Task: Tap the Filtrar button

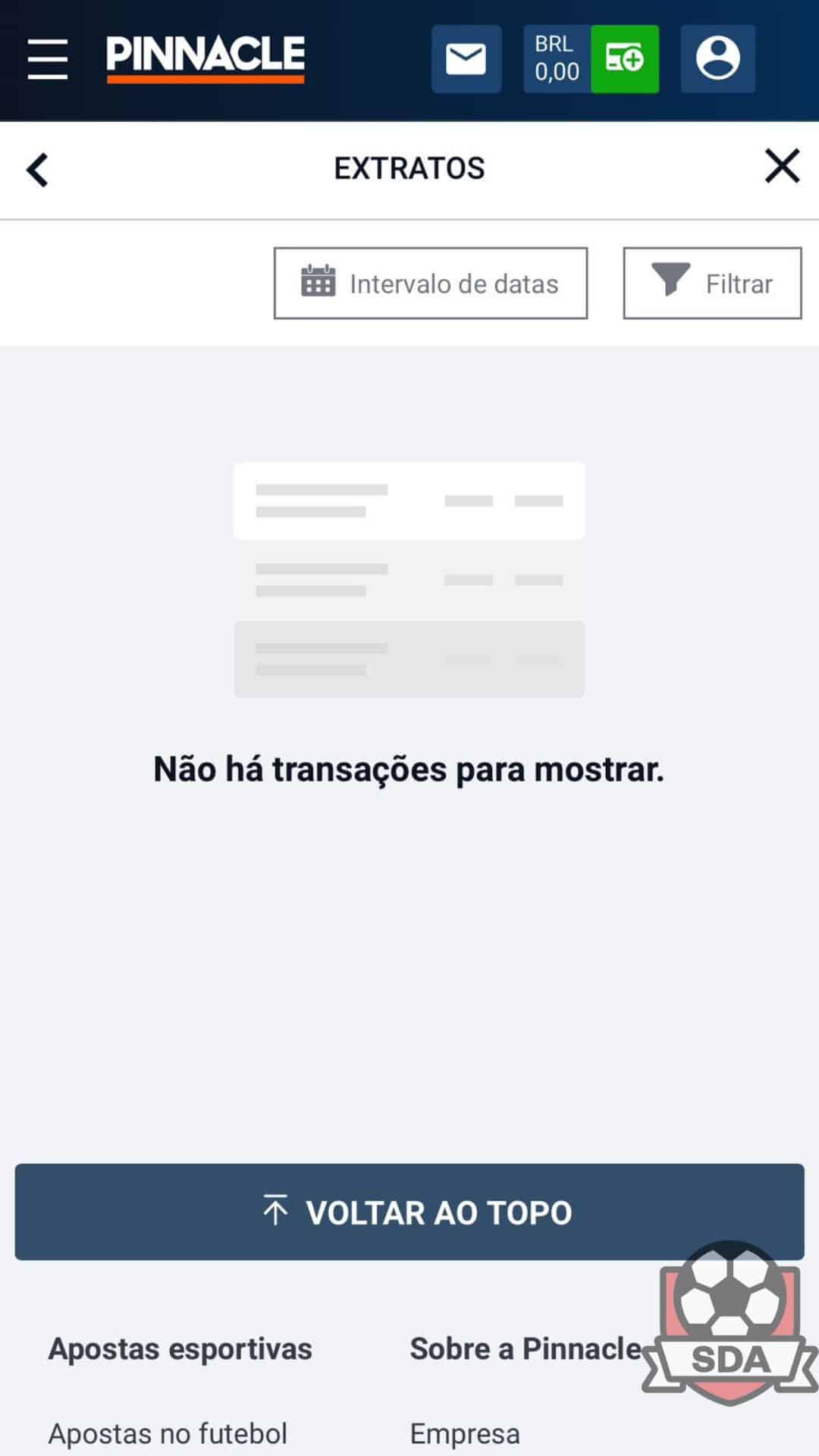Action: click(x=712, y=283)
